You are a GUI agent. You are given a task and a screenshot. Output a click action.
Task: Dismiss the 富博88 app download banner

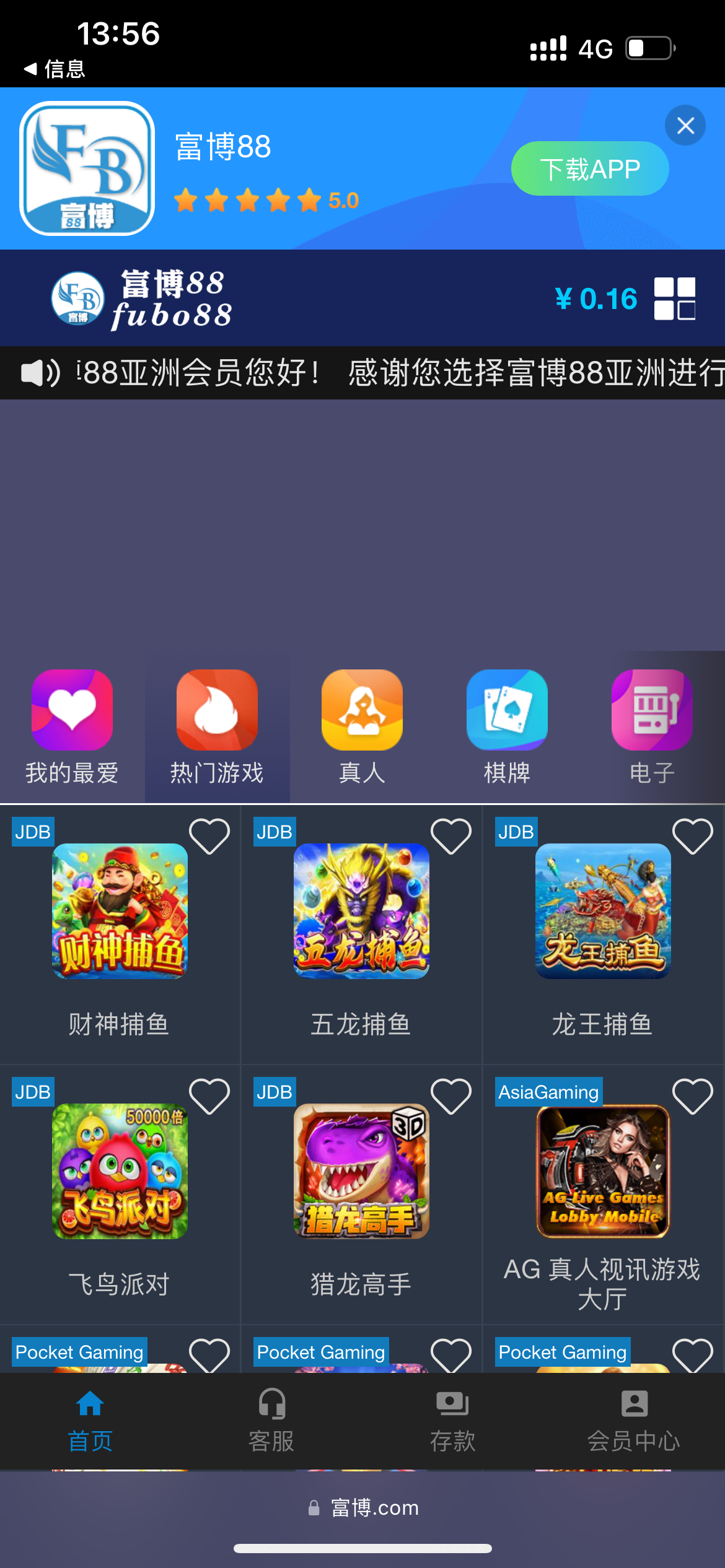click(x=685, y=126)
